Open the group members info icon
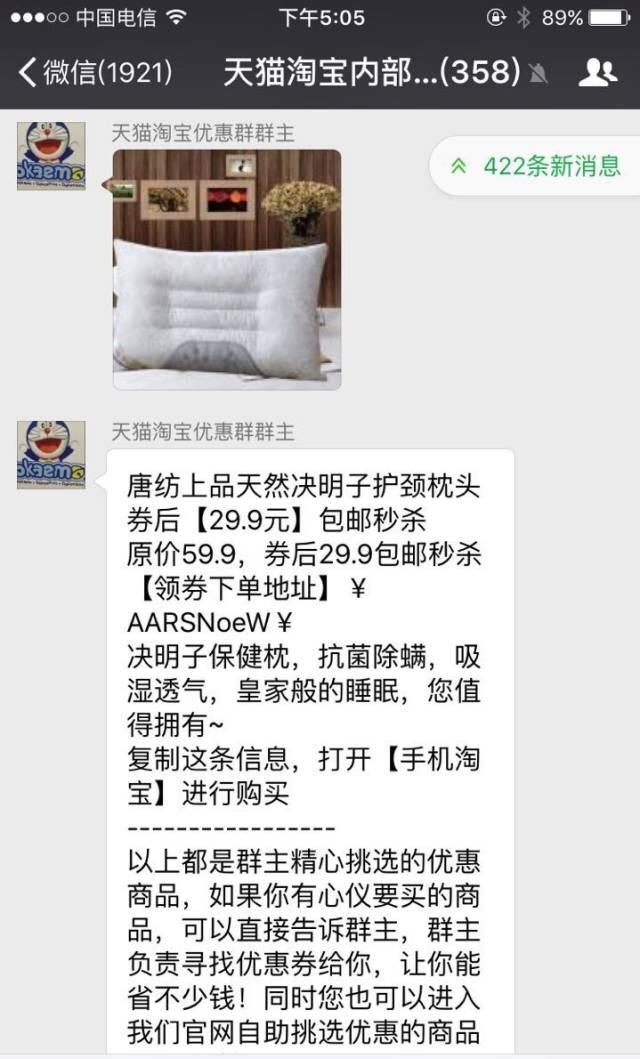Screen dimensions: 640x1059 coord(597,72)
